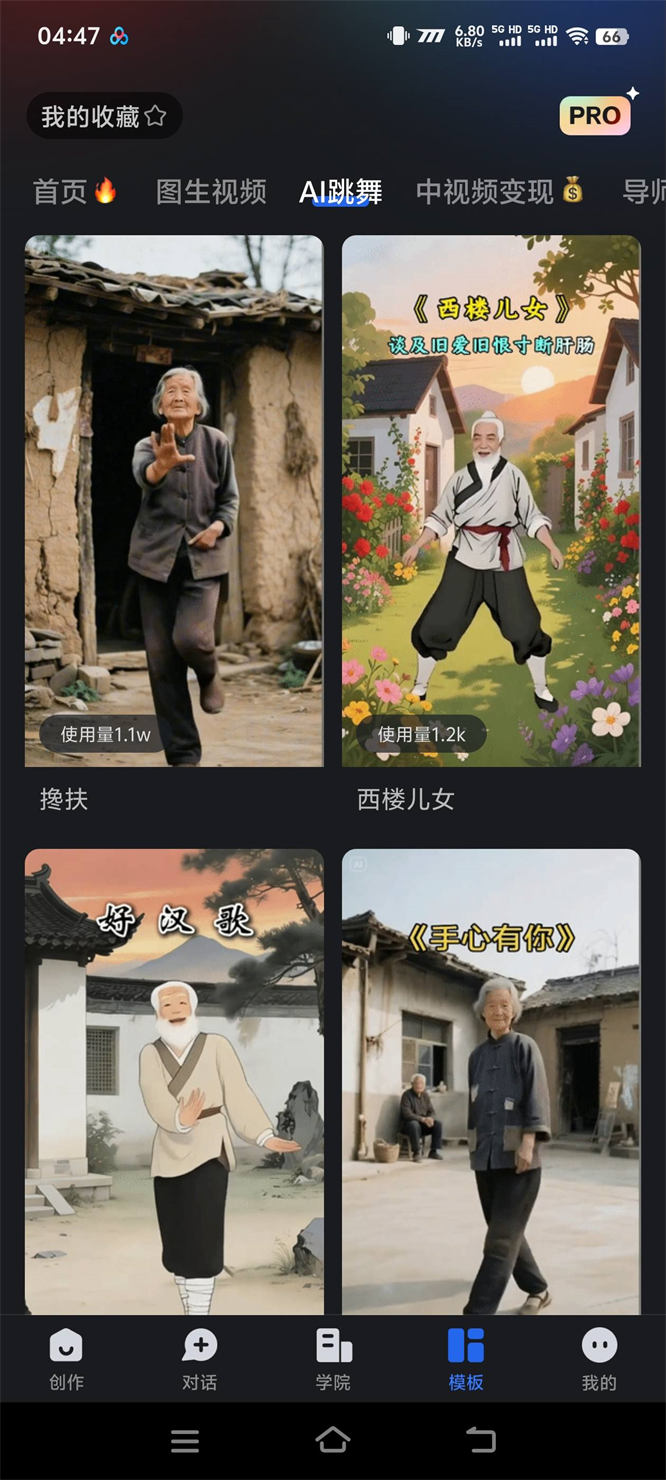Open the 我的 profile tab
This screenshot has height=1480, width=666.
coord(599,1359)
